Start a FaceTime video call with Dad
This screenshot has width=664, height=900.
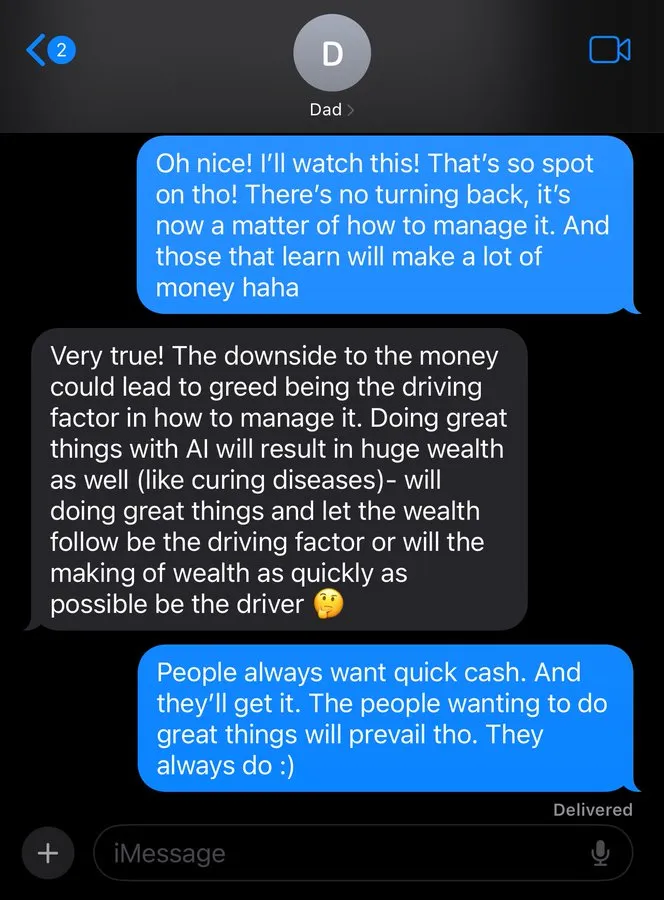click(x=609, y=50)
